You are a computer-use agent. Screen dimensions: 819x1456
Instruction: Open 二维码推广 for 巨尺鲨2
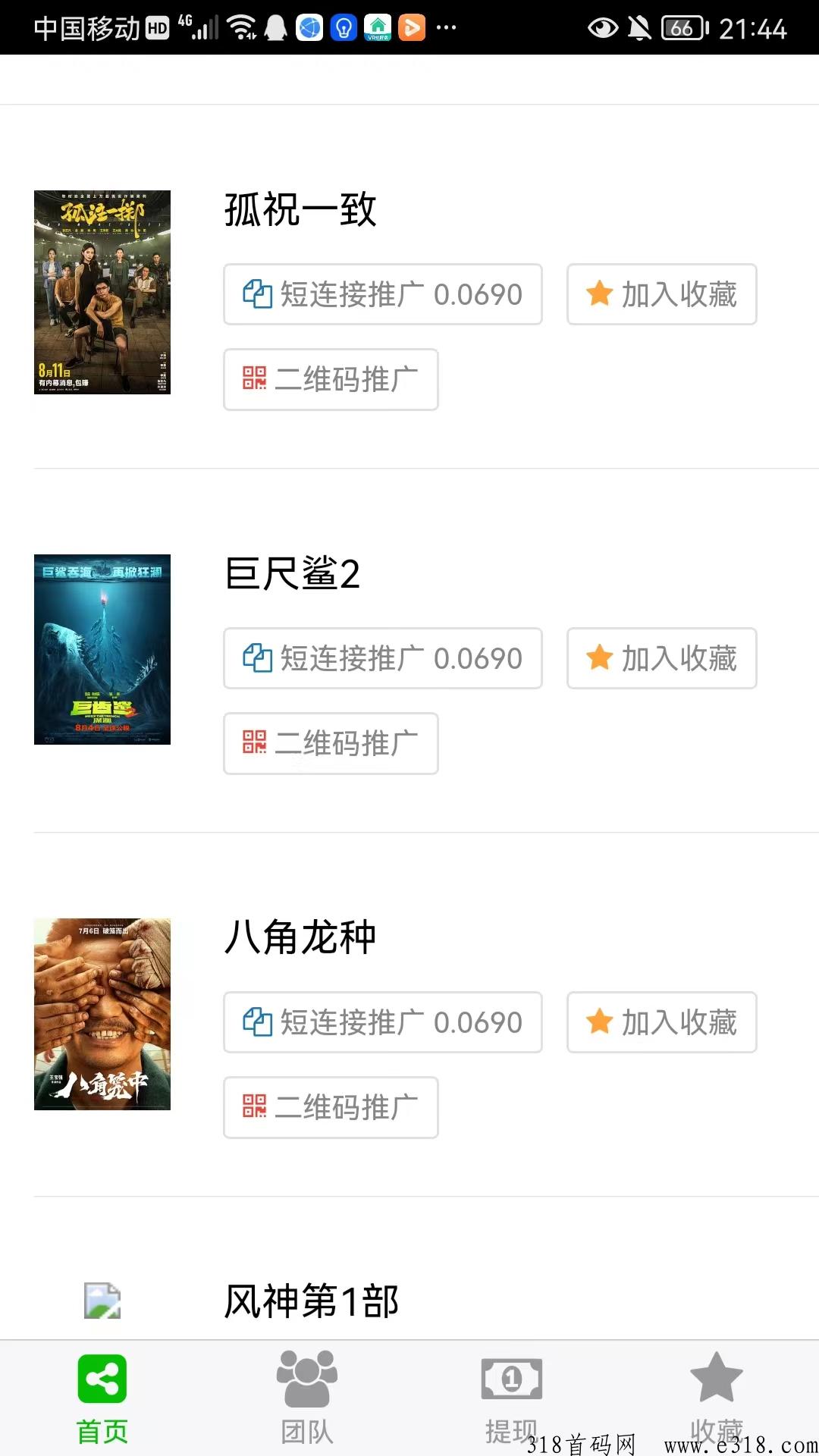(331, 743)
